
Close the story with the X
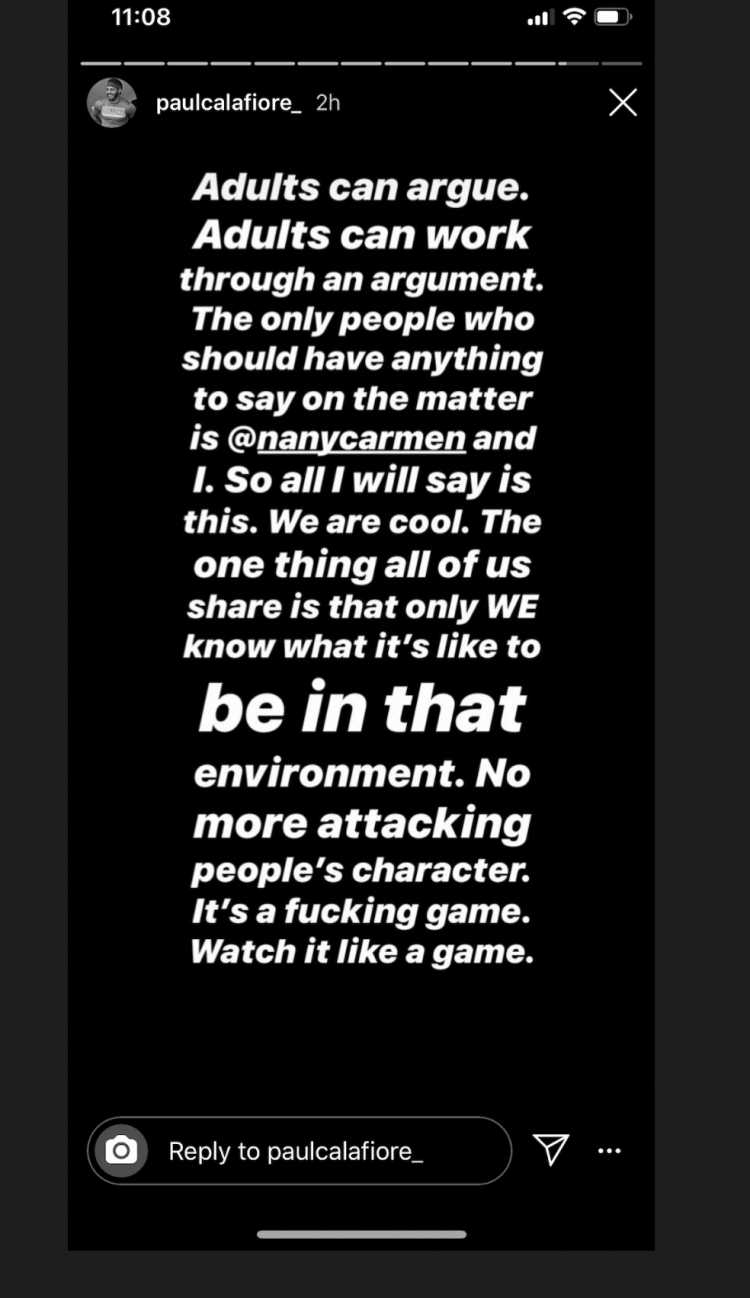[623, 102]
